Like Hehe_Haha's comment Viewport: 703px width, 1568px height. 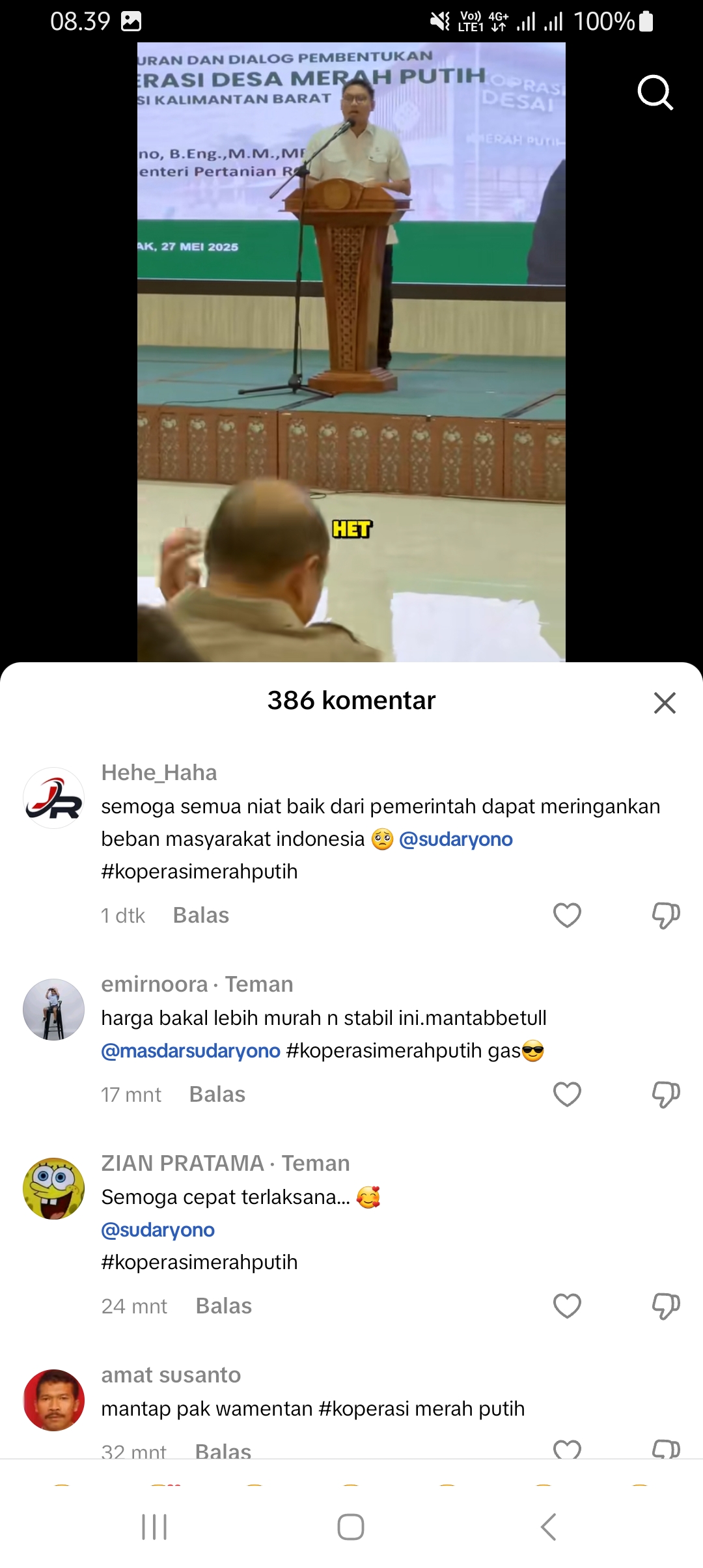coord(567,915)
